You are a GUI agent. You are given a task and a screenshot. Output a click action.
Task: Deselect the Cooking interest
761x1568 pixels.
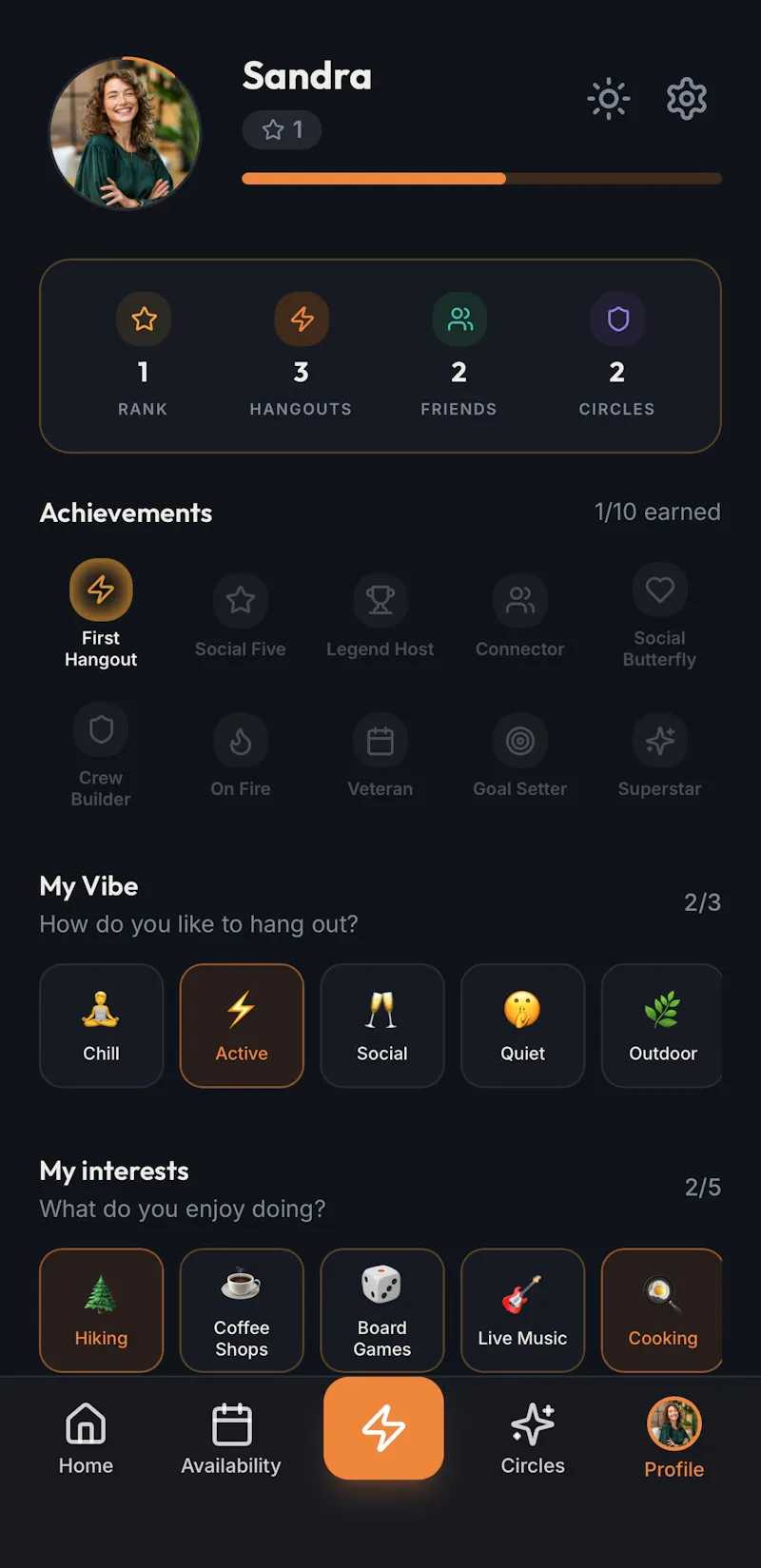662,1310
